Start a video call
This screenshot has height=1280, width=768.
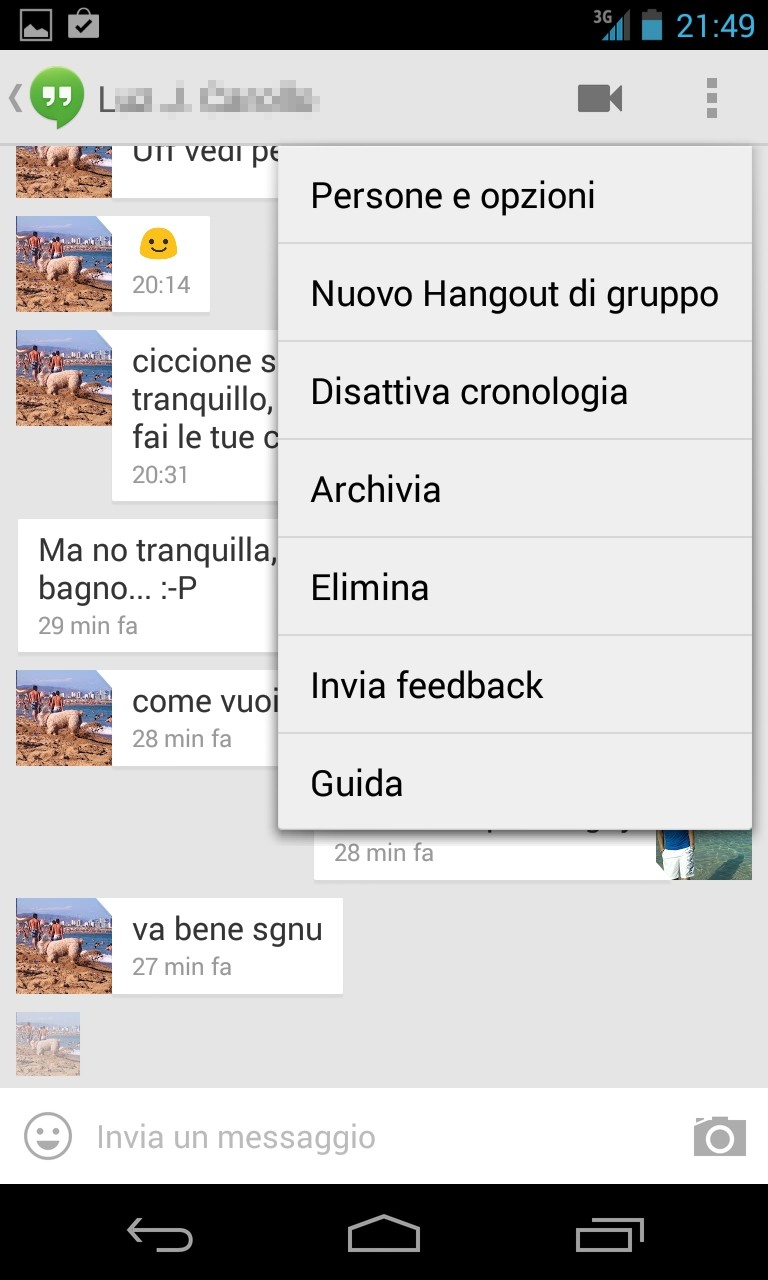(x=600, y=98)
